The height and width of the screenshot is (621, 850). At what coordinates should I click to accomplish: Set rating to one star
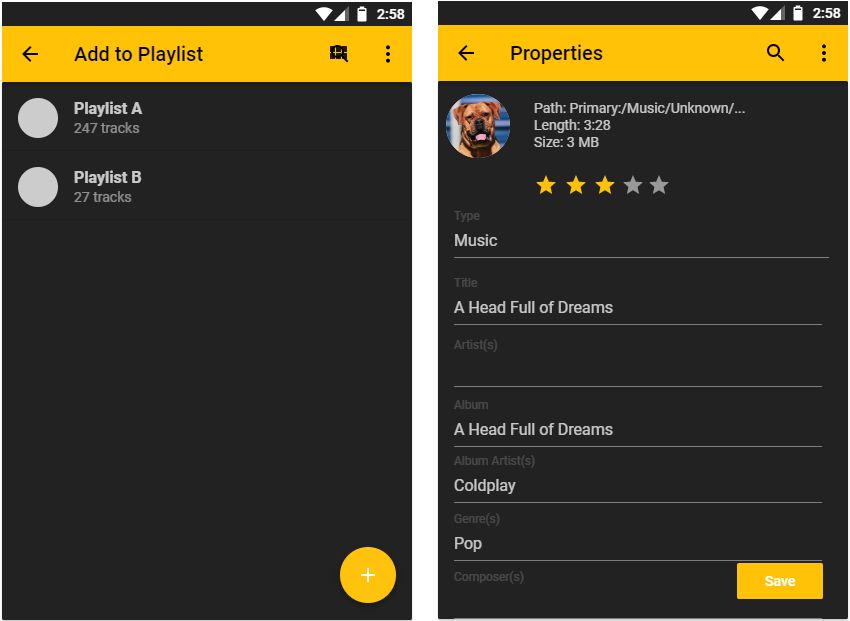(546, 185)
